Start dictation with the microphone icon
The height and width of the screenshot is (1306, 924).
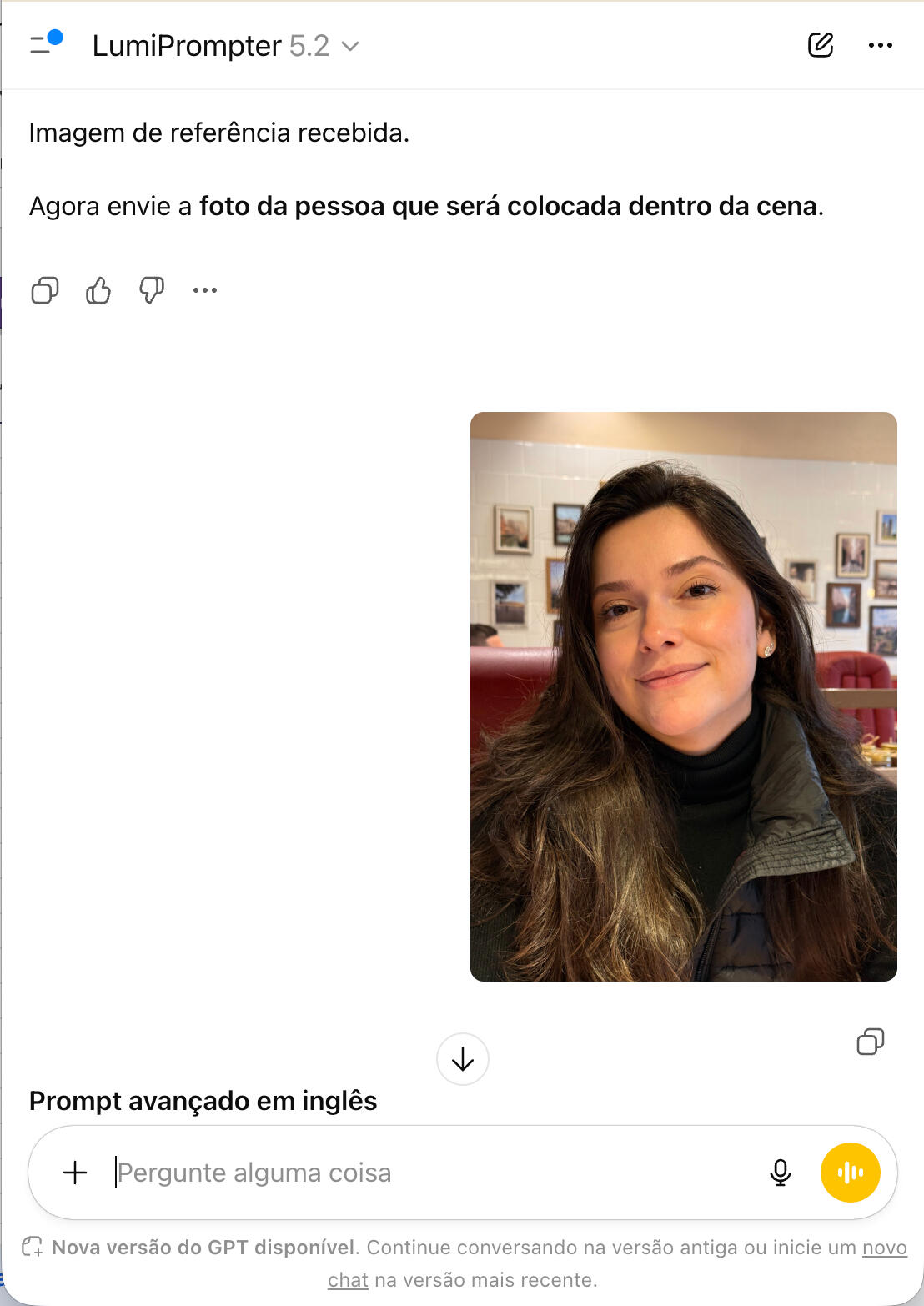pyautogui.click(x=780, y=1173)
